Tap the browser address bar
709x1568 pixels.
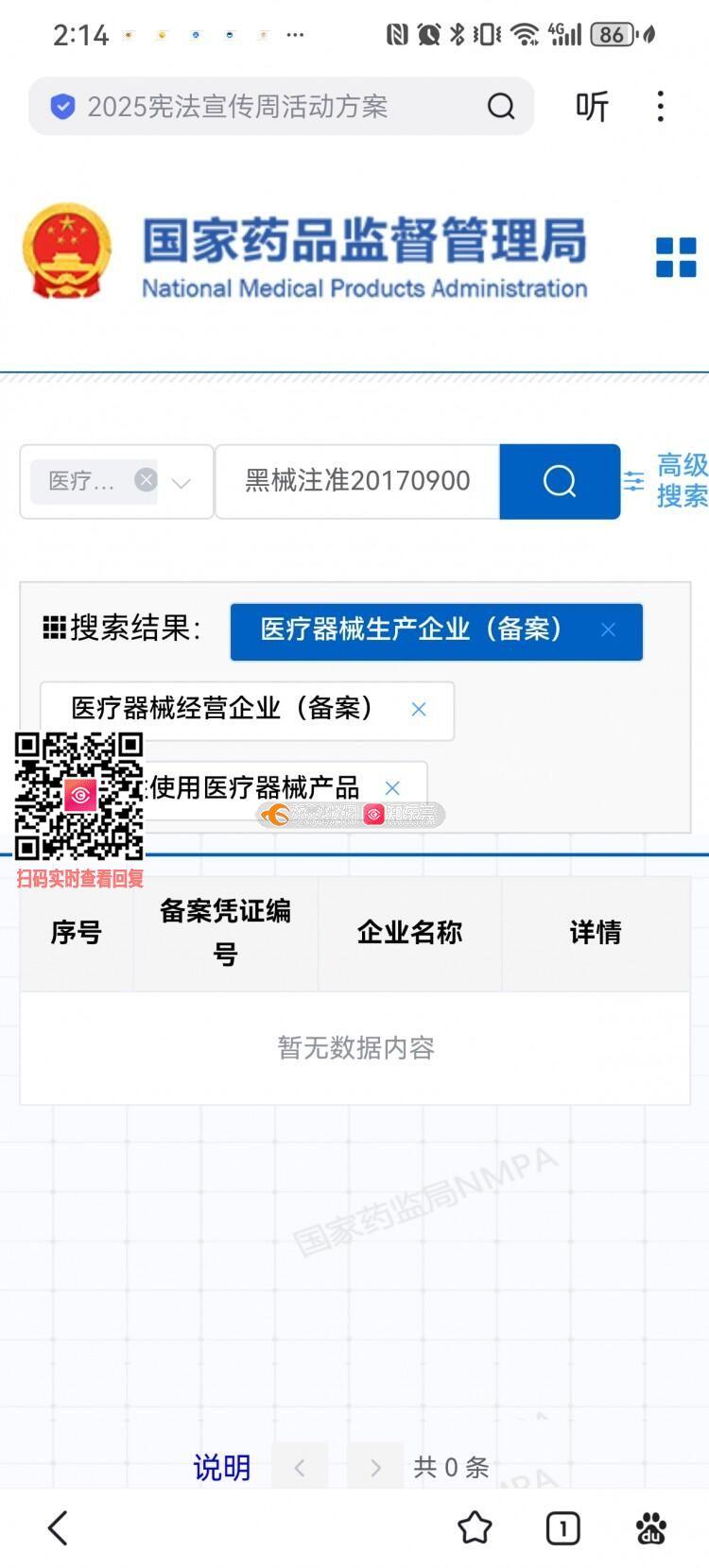pyautogui.click(x=255, y=106)
